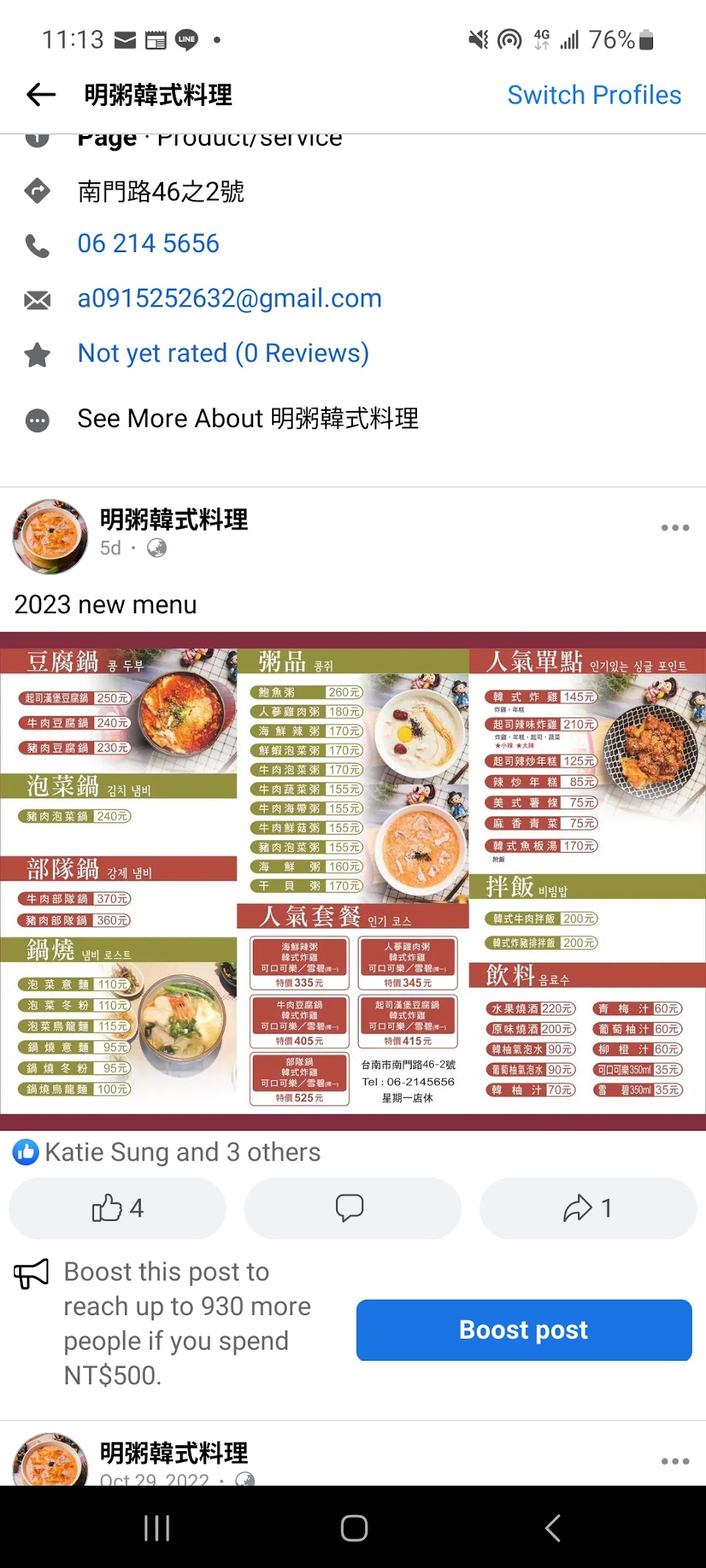
Task: Like the 2023 new menu post
Action: coord(118,1209)
